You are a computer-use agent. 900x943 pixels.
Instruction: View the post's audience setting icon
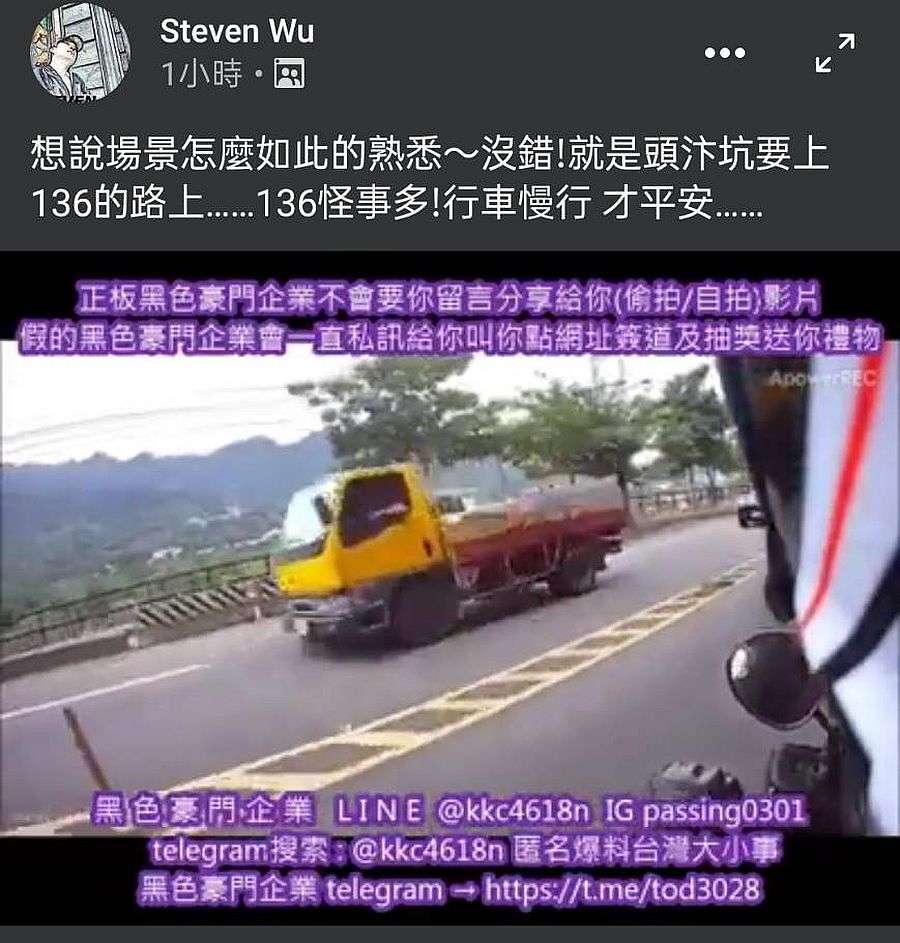289,74
